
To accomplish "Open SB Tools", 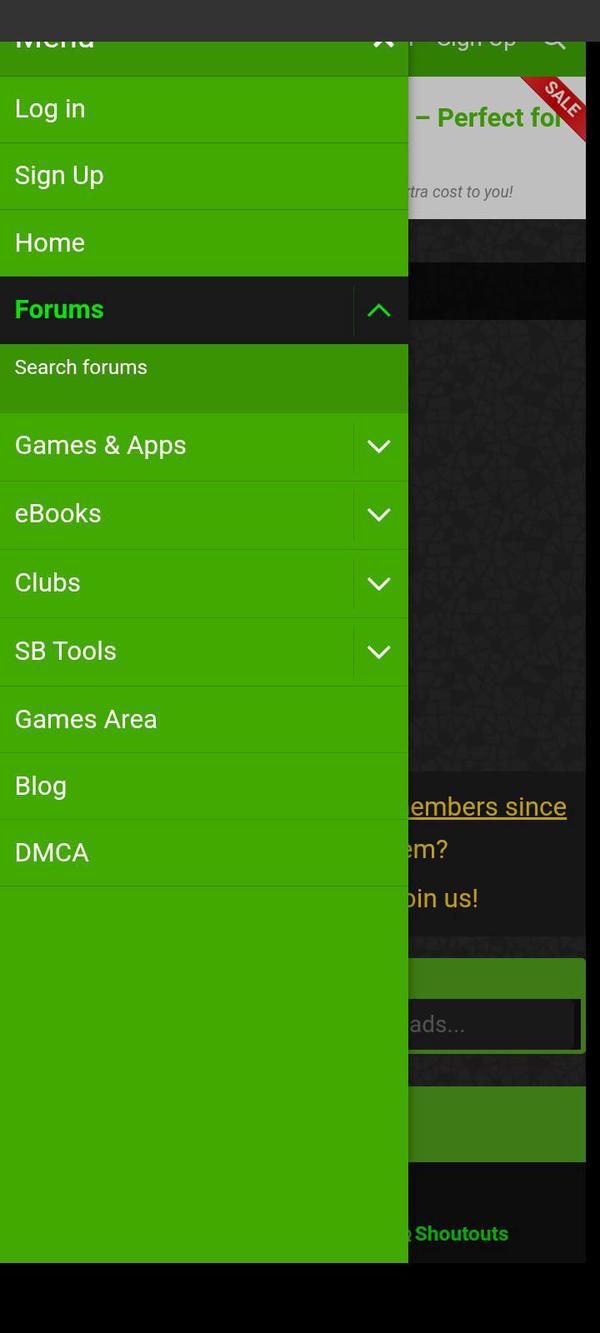I will tap(65, 651).
